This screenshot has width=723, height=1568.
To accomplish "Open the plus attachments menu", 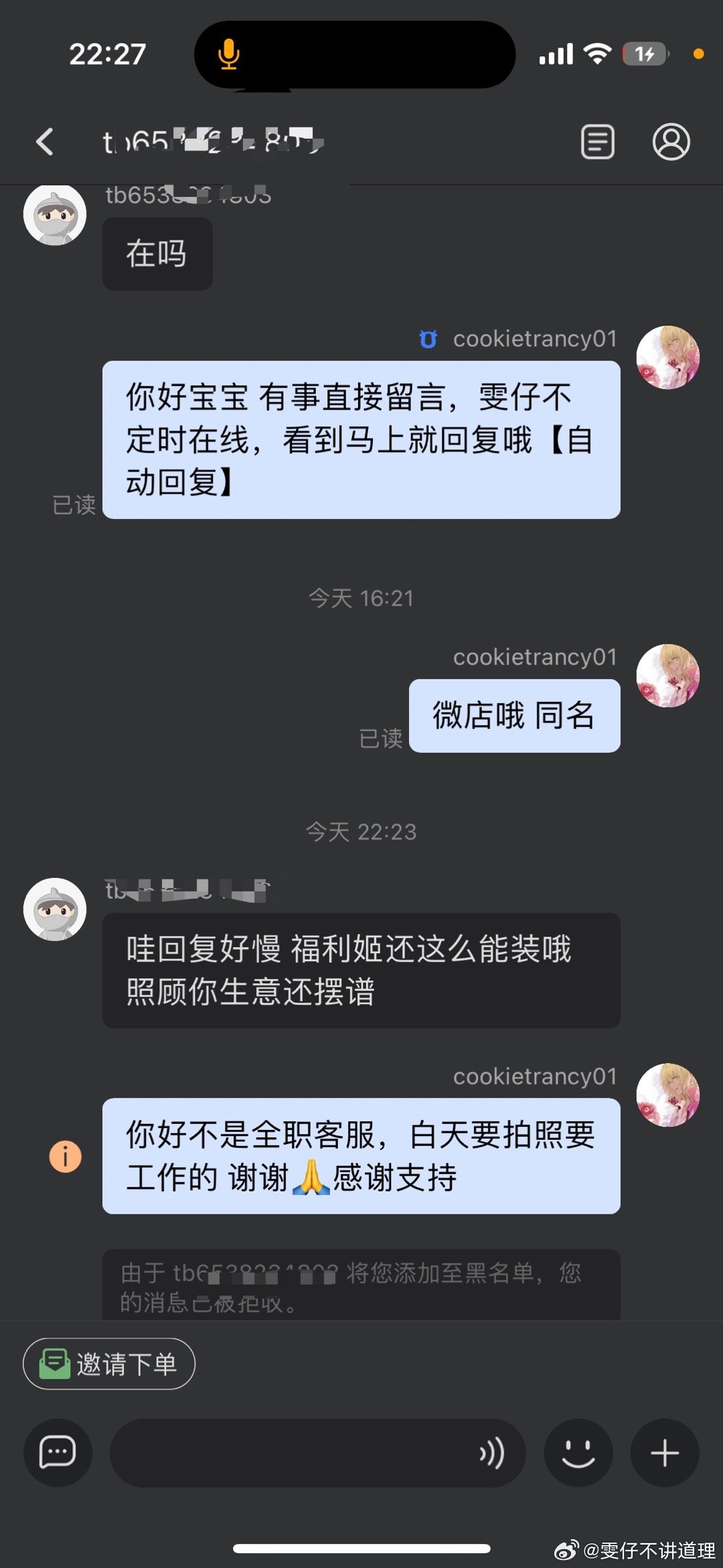I will (665, 1453).
